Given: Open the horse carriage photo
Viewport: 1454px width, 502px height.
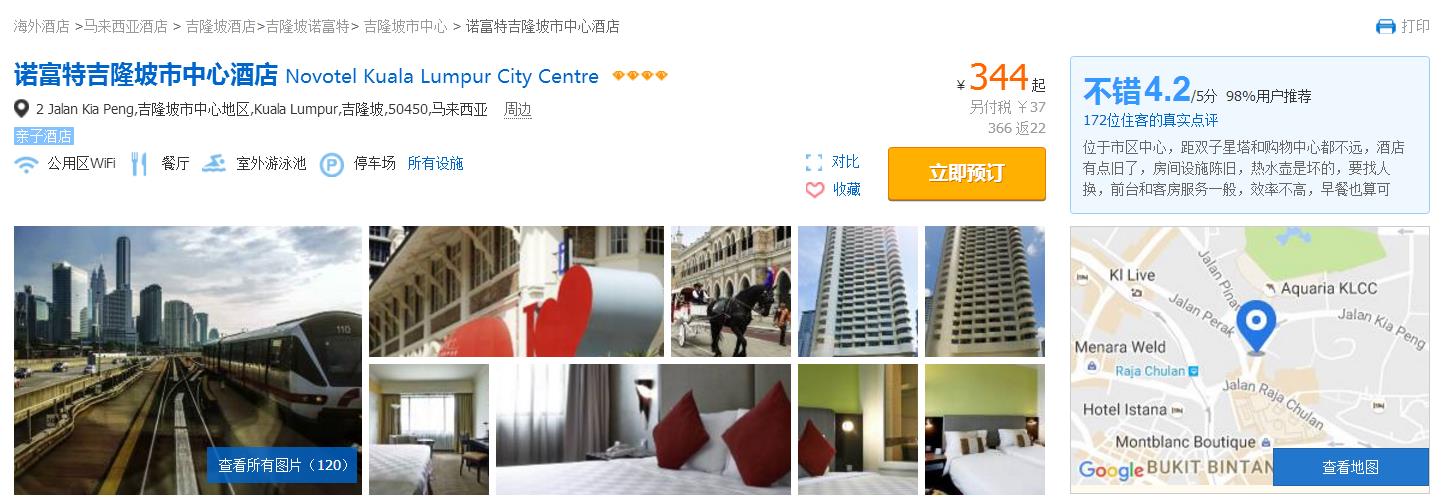Looking at the screenshot, I should pos(730,291).
